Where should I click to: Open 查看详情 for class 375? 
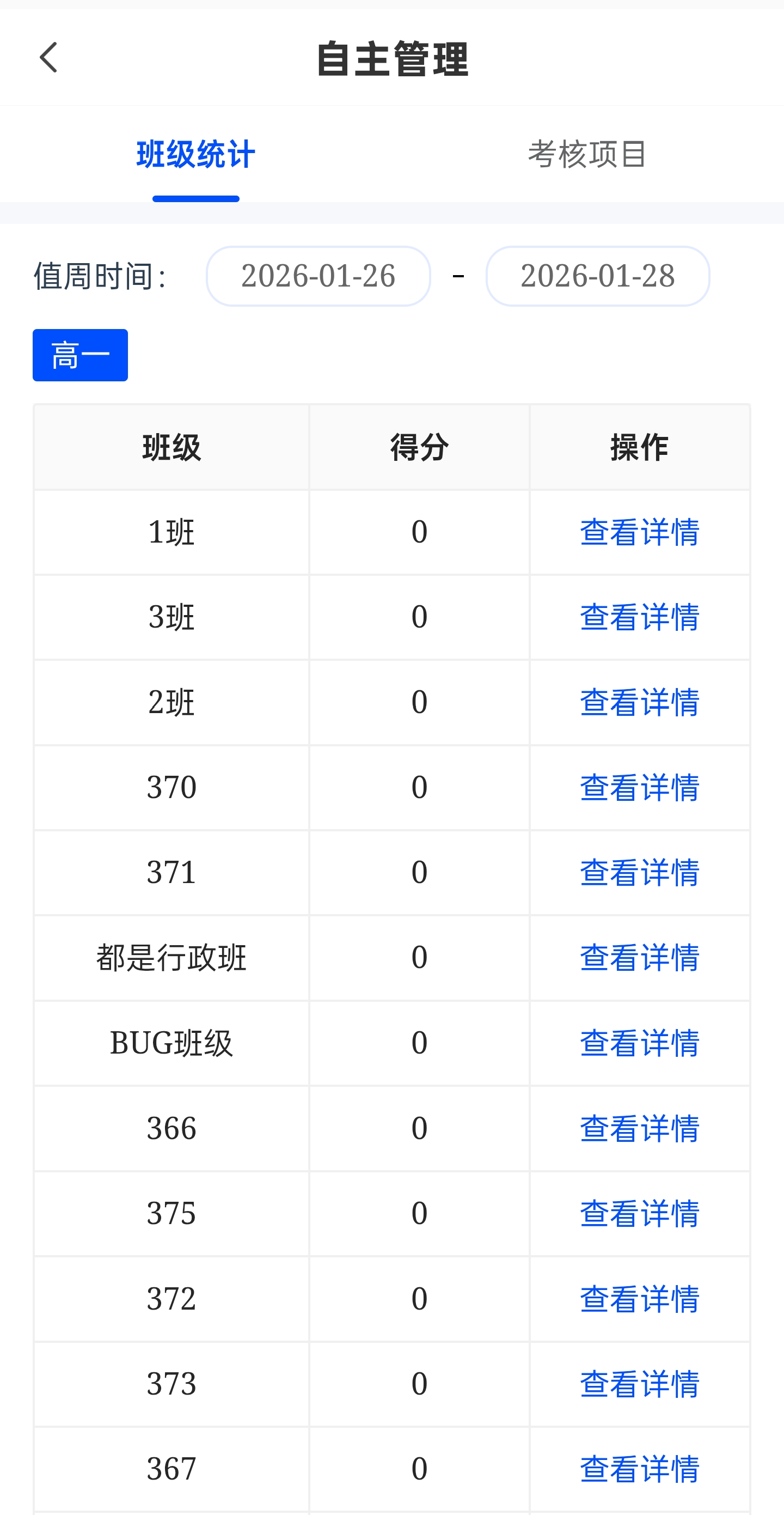pos(639,1213)
